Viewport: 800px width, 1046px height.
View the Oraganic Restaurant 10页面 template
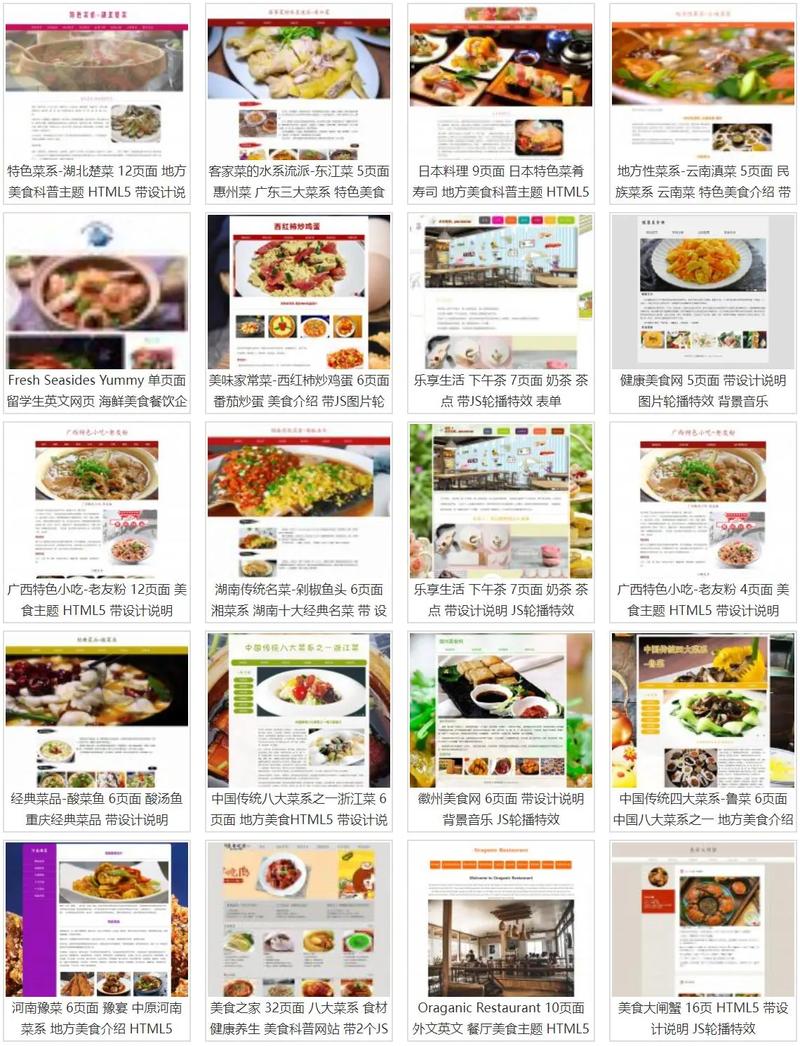pos(500,919)
